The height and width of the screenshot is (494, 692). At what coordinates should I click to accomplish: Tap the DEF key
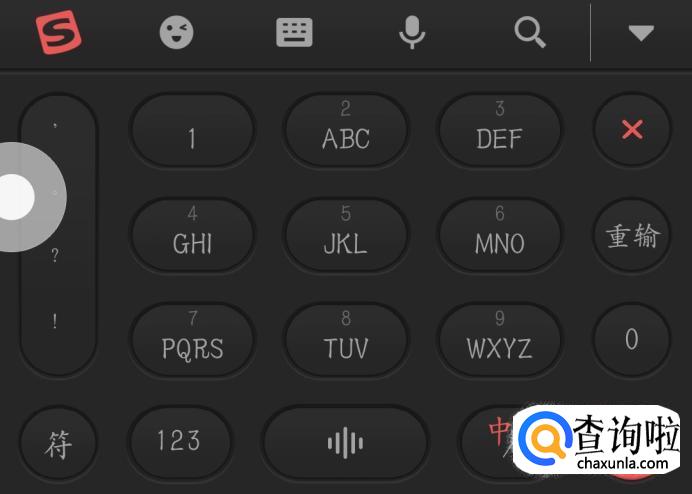[499, 131]
